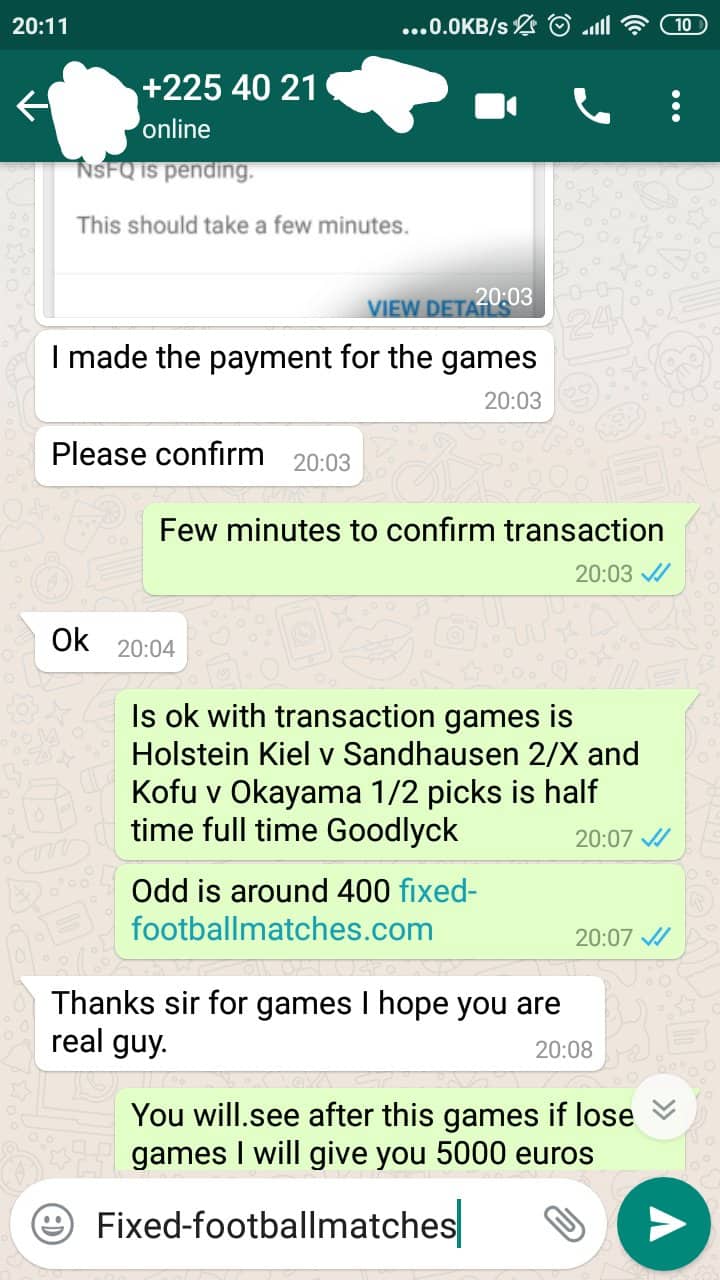Focus the message text field

pyautogui.click(x=310, y=1224)
